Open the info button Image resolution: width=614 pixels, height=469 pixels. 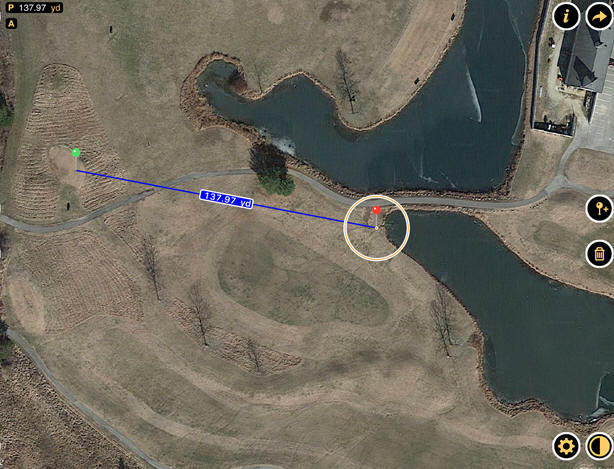coord(568,16)
